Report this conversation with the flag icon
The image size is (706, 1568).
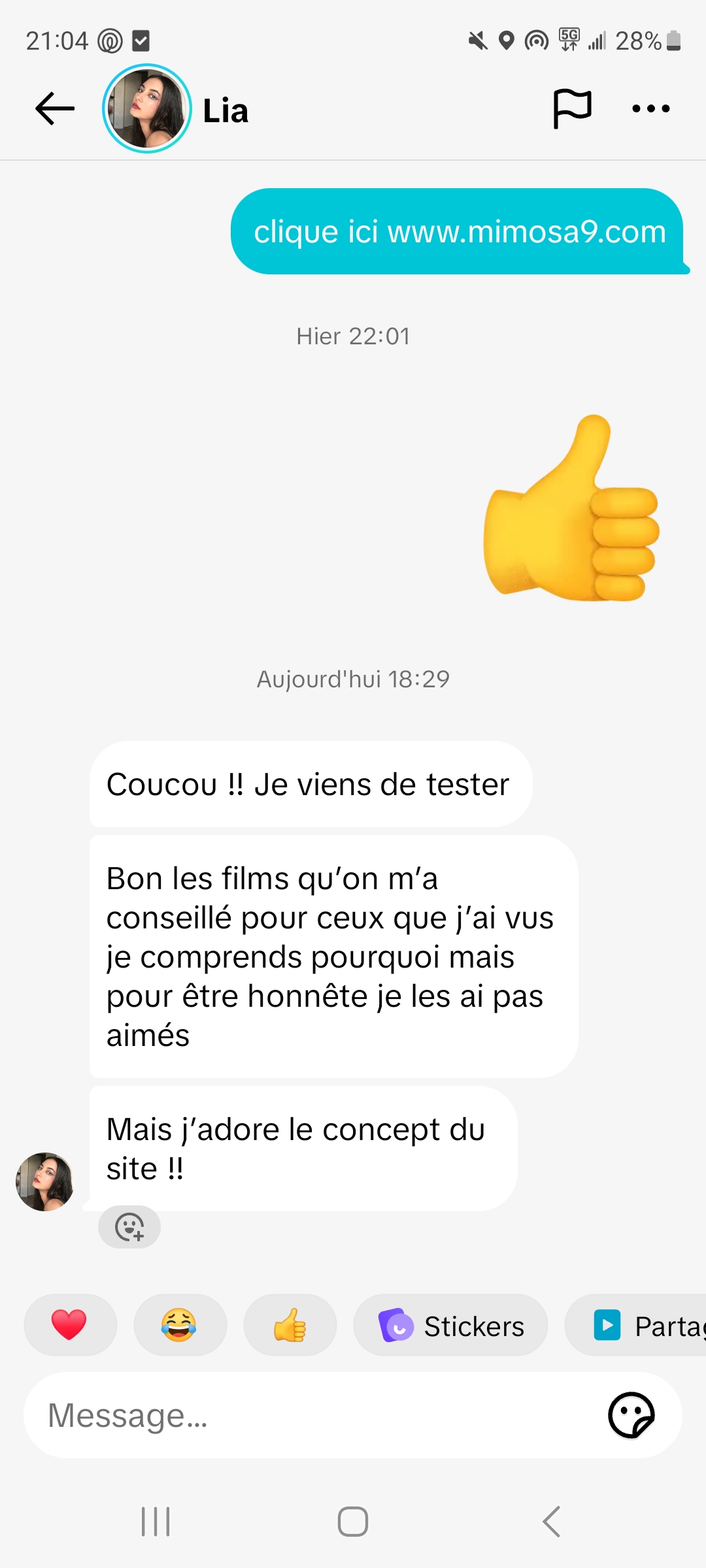(572, 108)
